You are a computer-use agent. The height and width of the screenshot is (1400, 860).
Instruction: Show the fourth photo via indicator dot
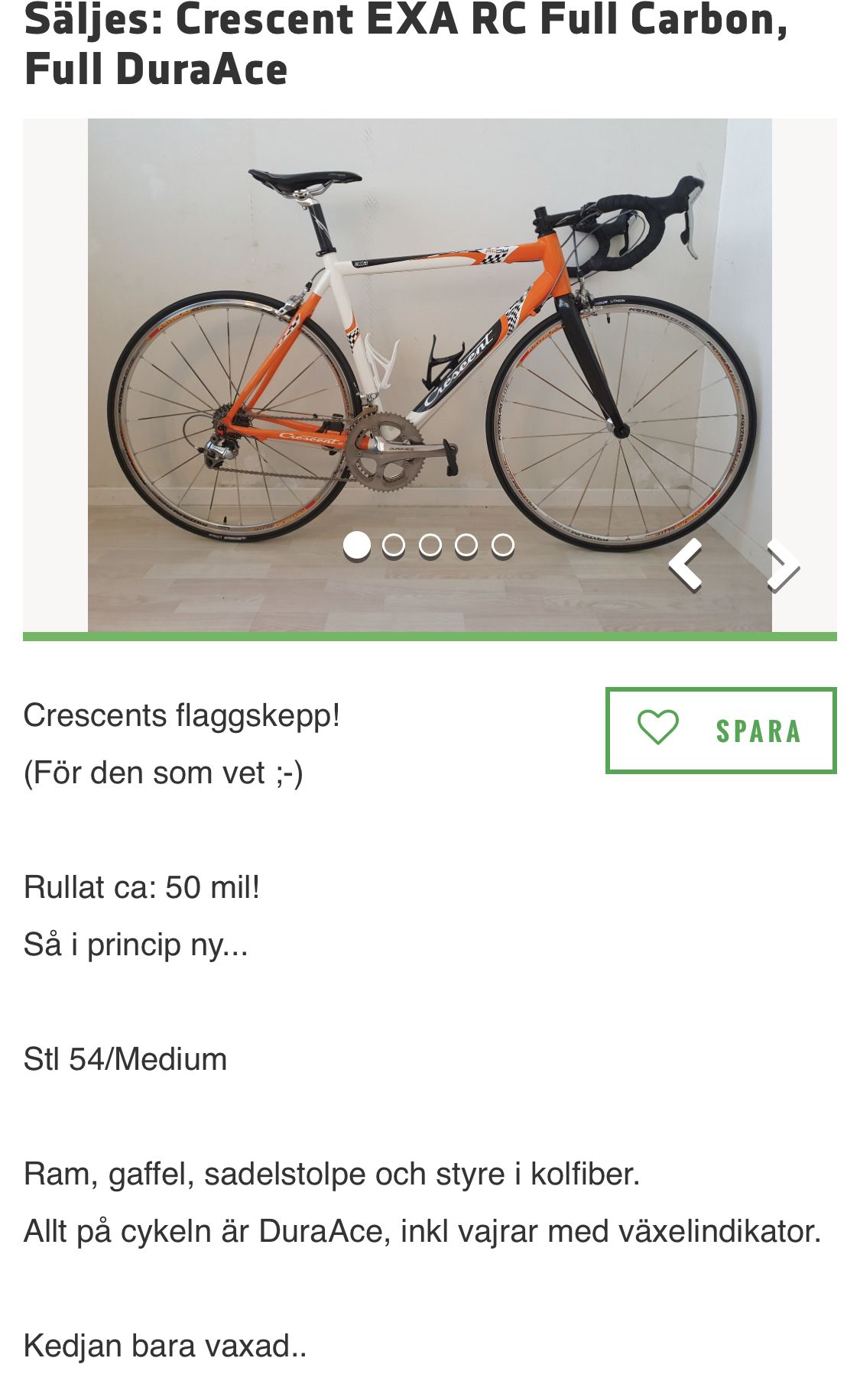pyautogui.click(x=466, y=545)
